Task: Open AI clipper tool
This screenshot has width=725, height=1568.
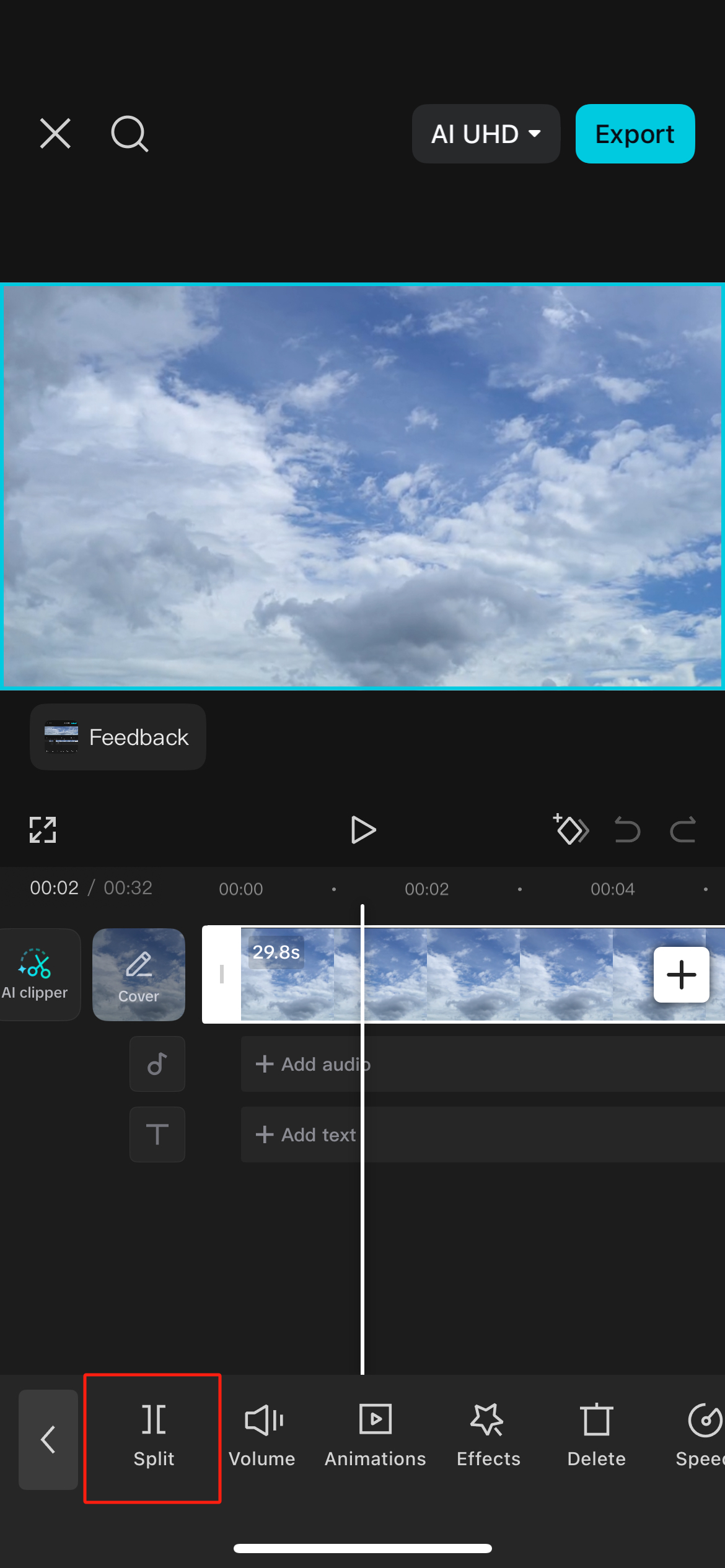Action: (35, 975)
